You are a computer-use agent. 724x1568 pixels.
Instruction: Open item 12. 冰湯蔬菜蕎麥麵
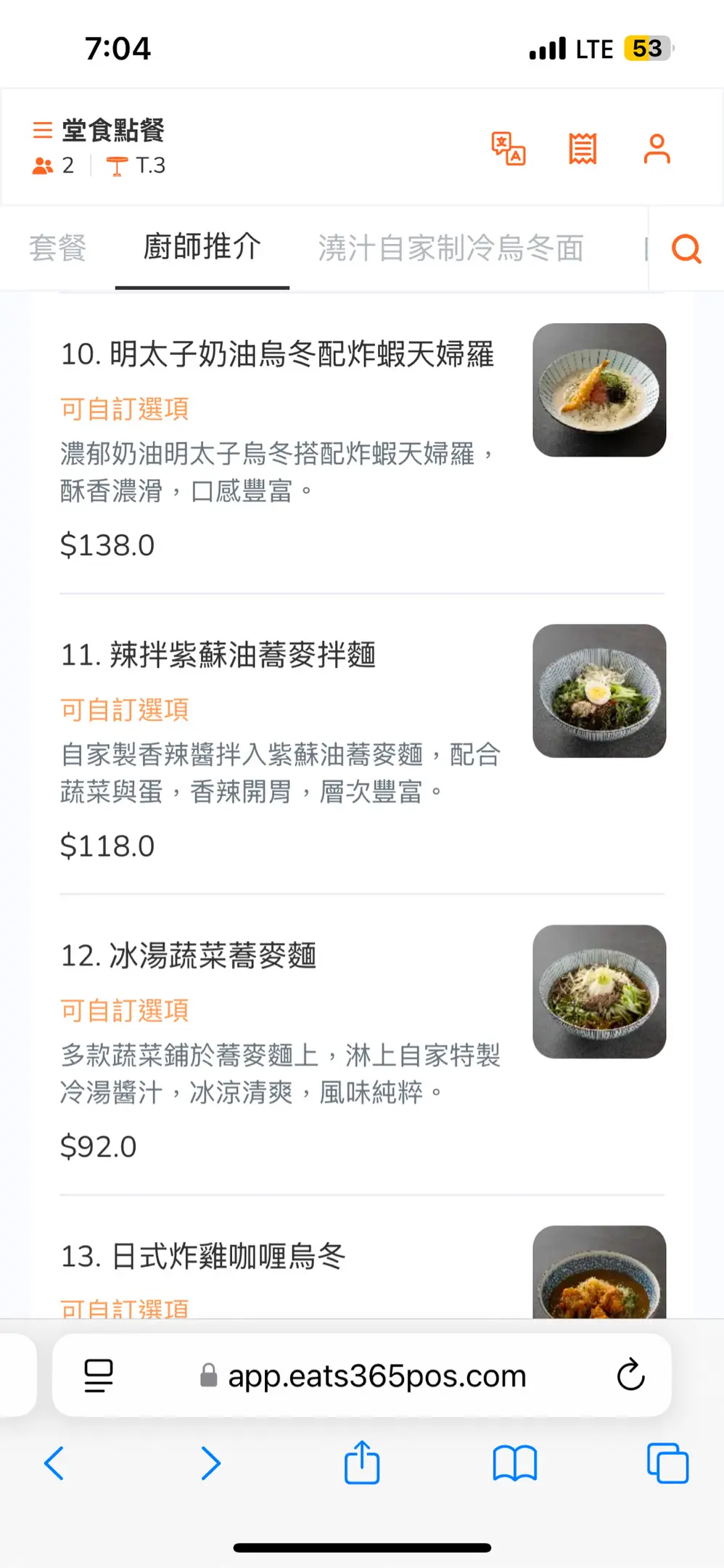tap(362, 1045)
